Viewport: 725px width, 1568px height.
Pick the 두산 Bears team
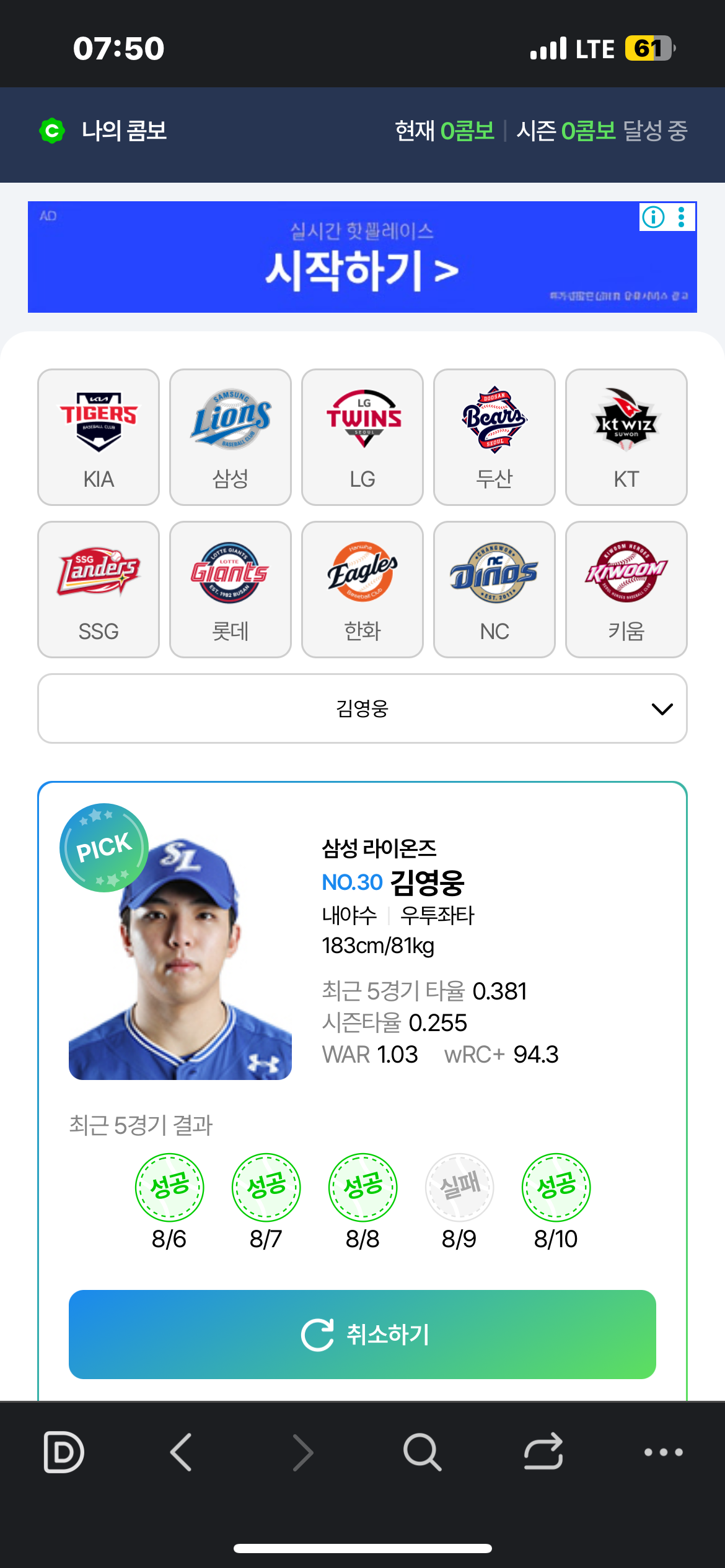pos(494,437)
